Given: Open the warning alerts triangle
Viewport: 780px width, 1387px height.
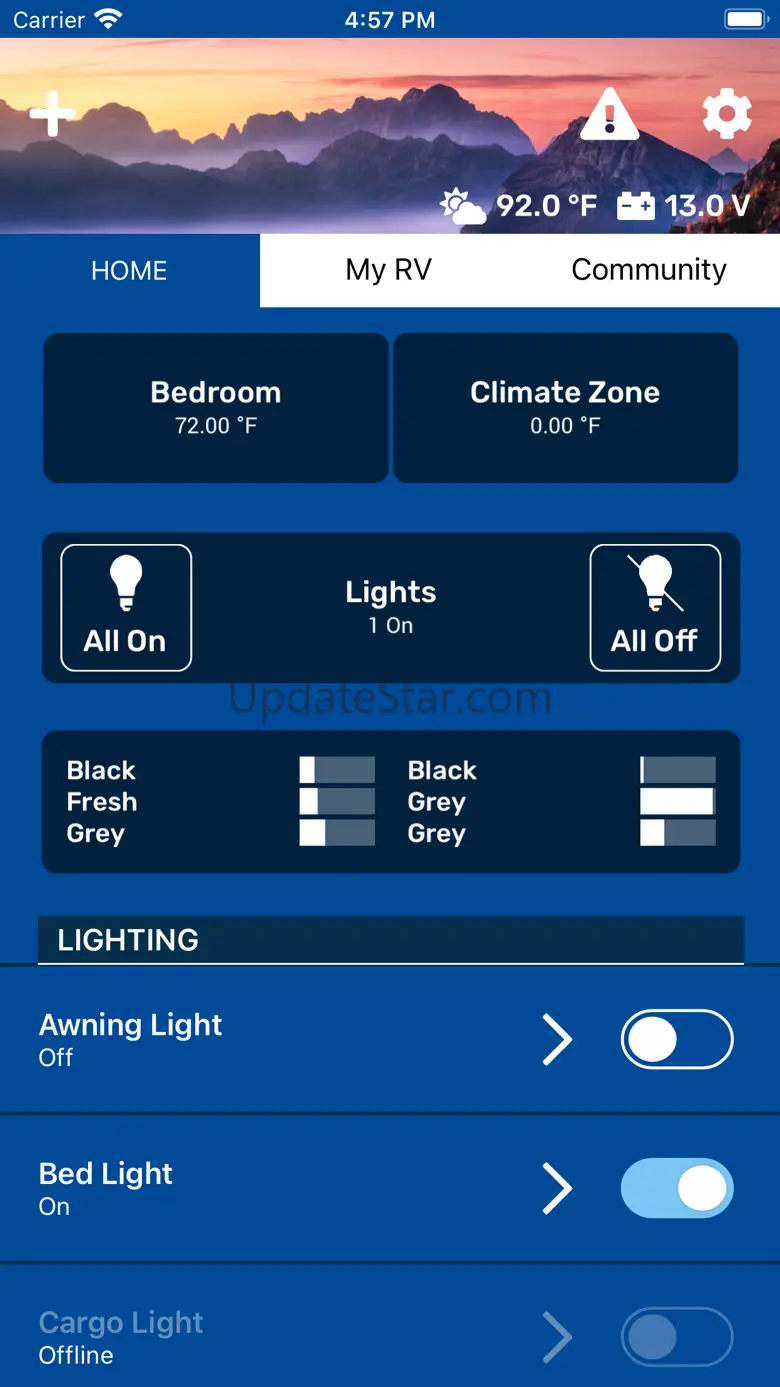Looking at the screenshot, I should [x=610, y=113].
